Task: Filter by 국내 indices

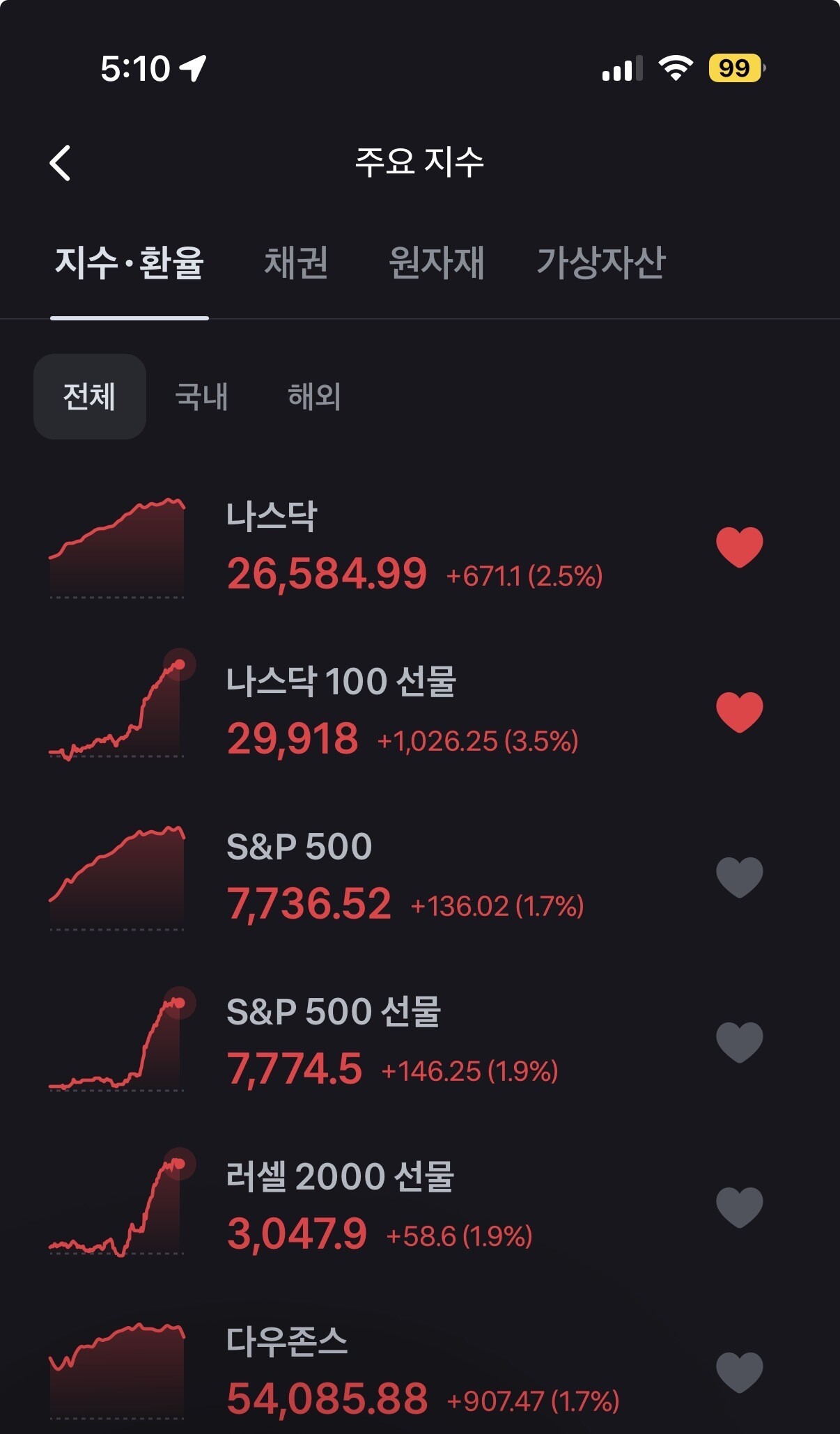Action: [x=201, y=396]
